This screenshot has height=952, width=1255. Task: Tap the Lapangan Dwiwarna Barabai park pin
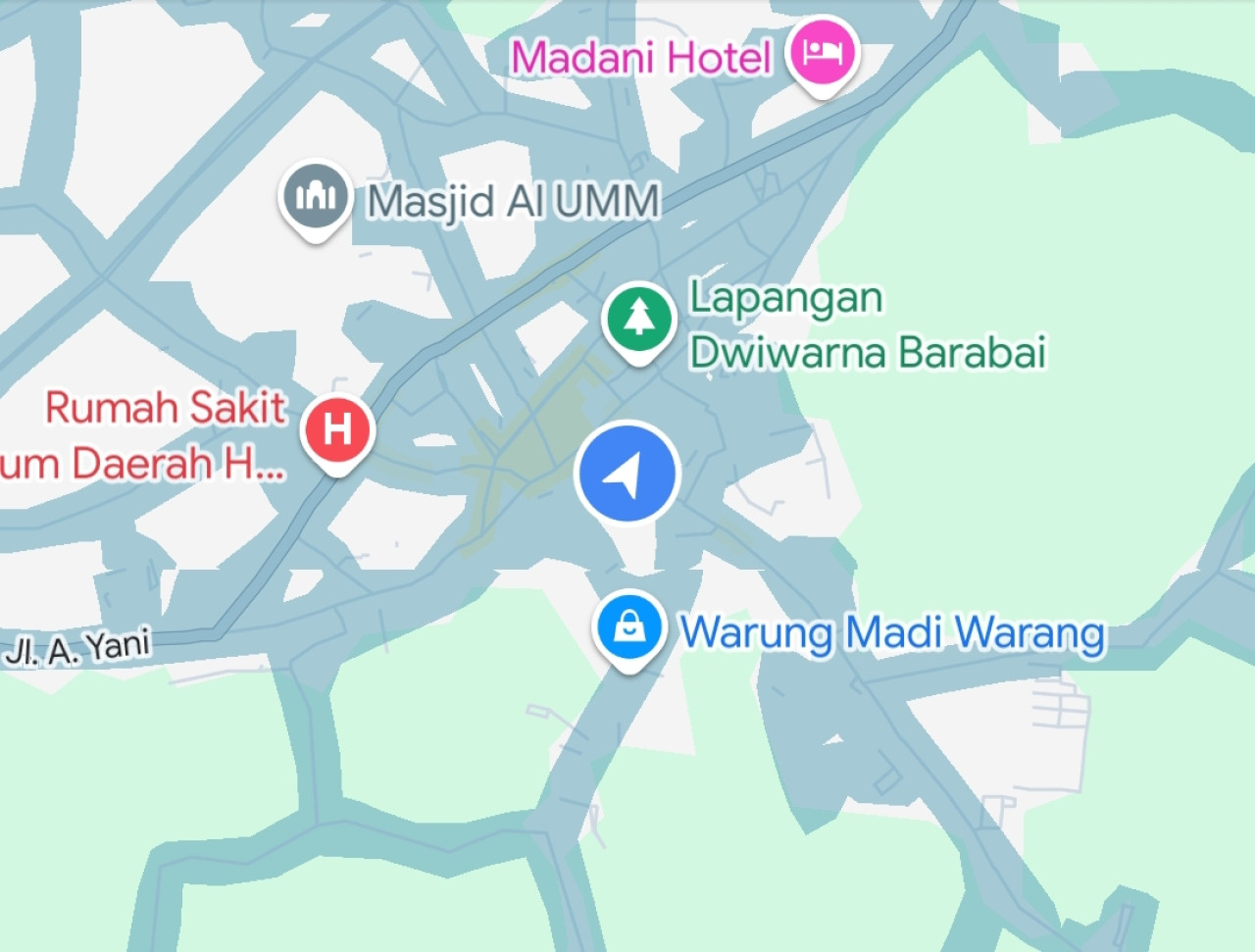coord(638,320)
